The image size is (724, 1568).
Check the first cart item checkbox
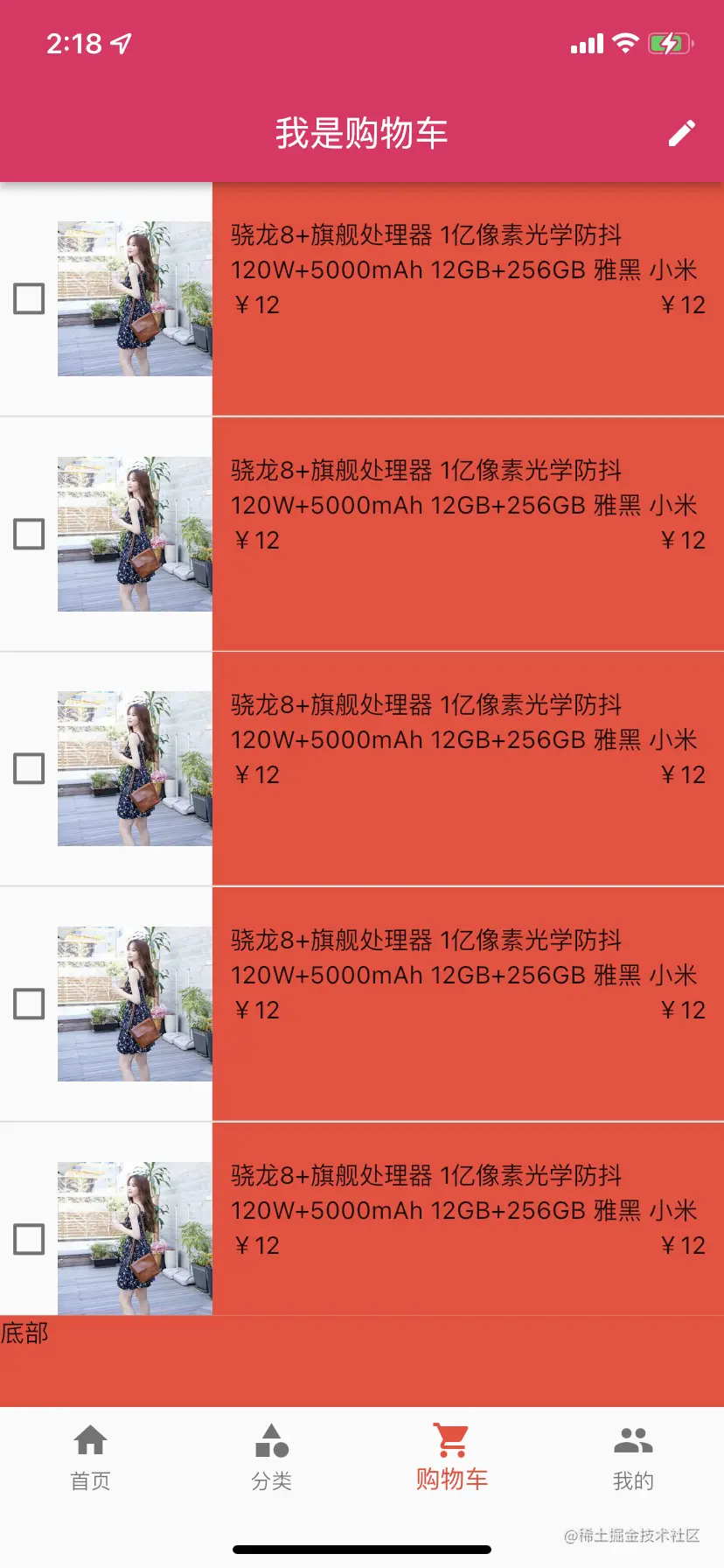29,298
